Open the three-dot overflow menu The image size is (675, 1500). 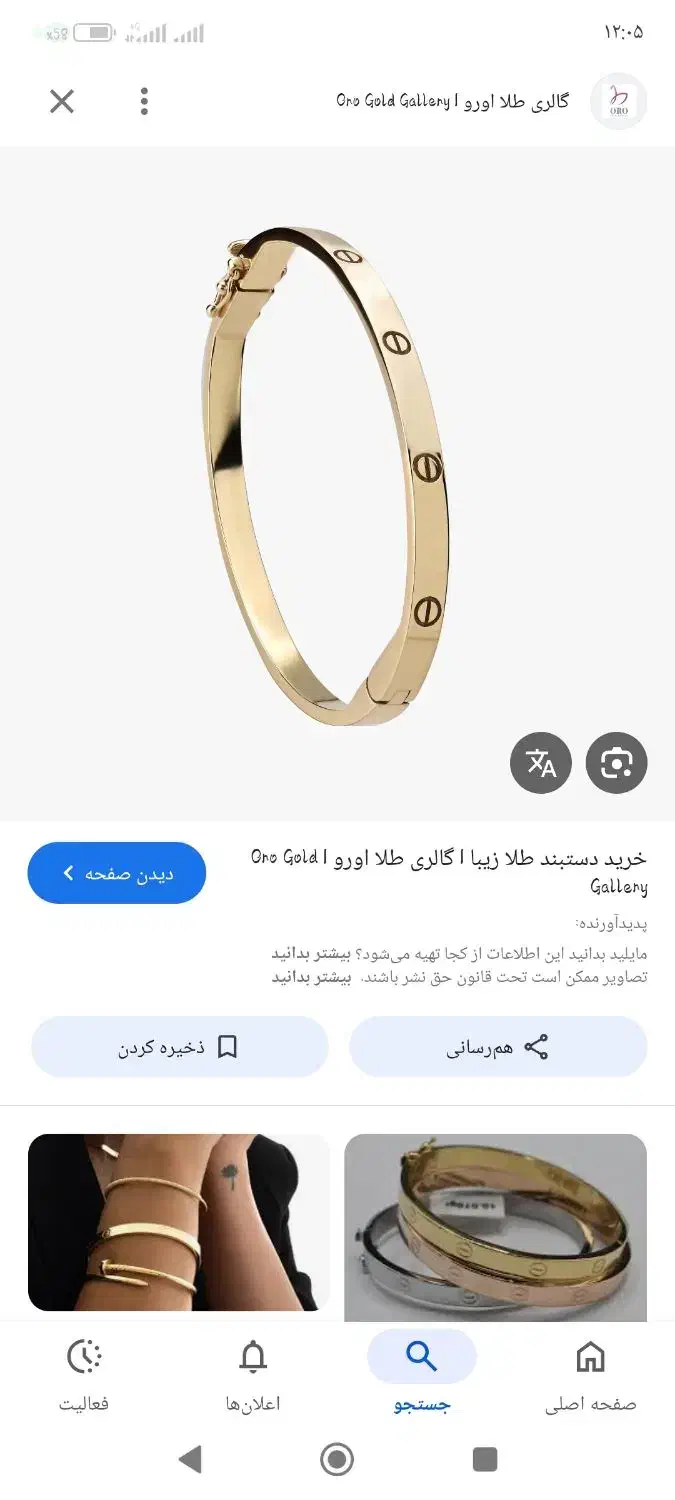[x=144, y=101]
